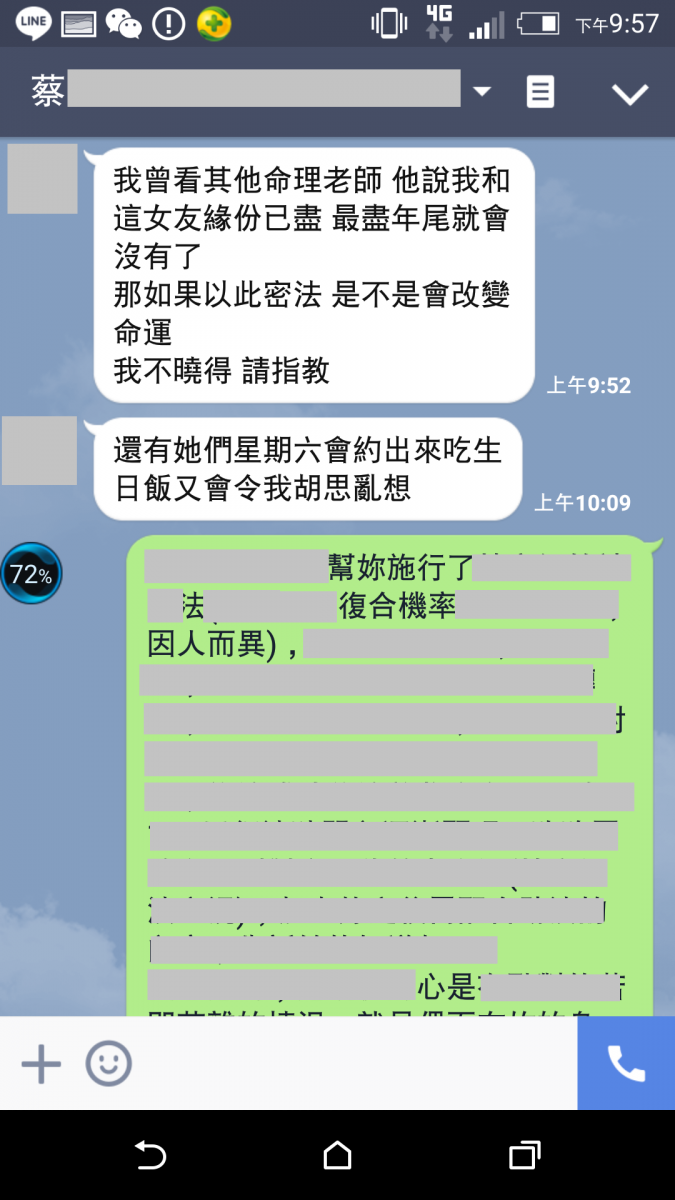Tap the message input field
The image size is (675, 1200).
coord(350,1064)
